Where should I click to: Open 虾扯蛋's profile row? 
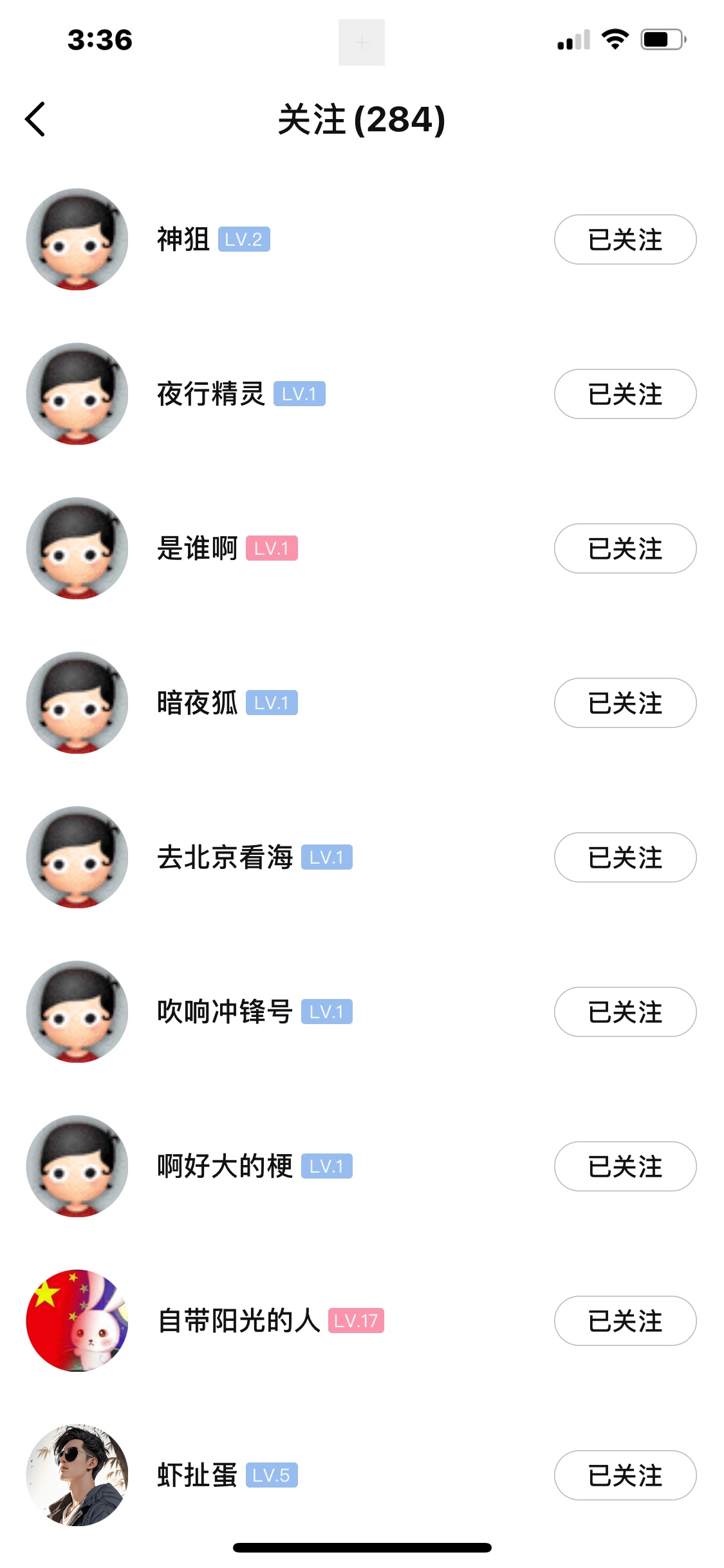(x=197, y=1475)
